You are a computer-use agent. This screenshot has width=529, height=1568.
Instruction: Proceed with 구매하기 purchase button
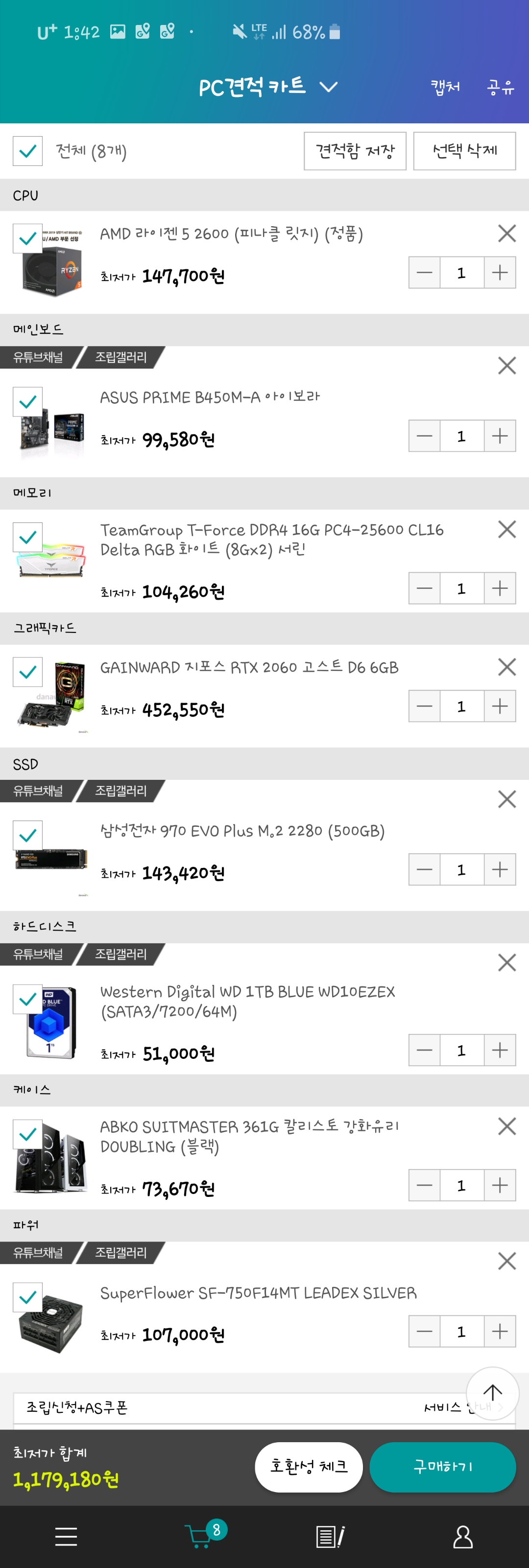click(x=443, y=1466)
